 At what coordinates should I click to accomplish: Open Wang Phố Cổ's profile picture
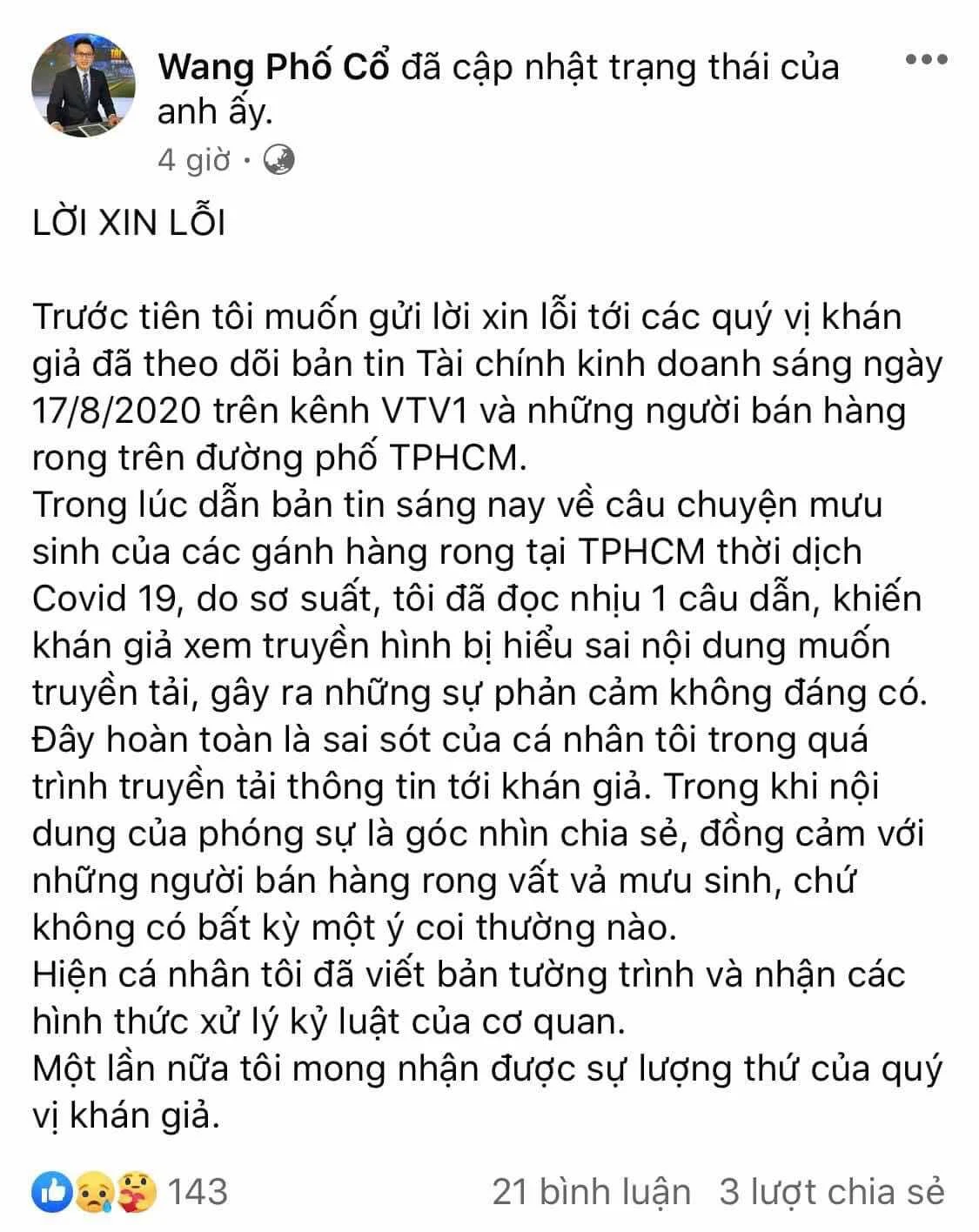84,85
